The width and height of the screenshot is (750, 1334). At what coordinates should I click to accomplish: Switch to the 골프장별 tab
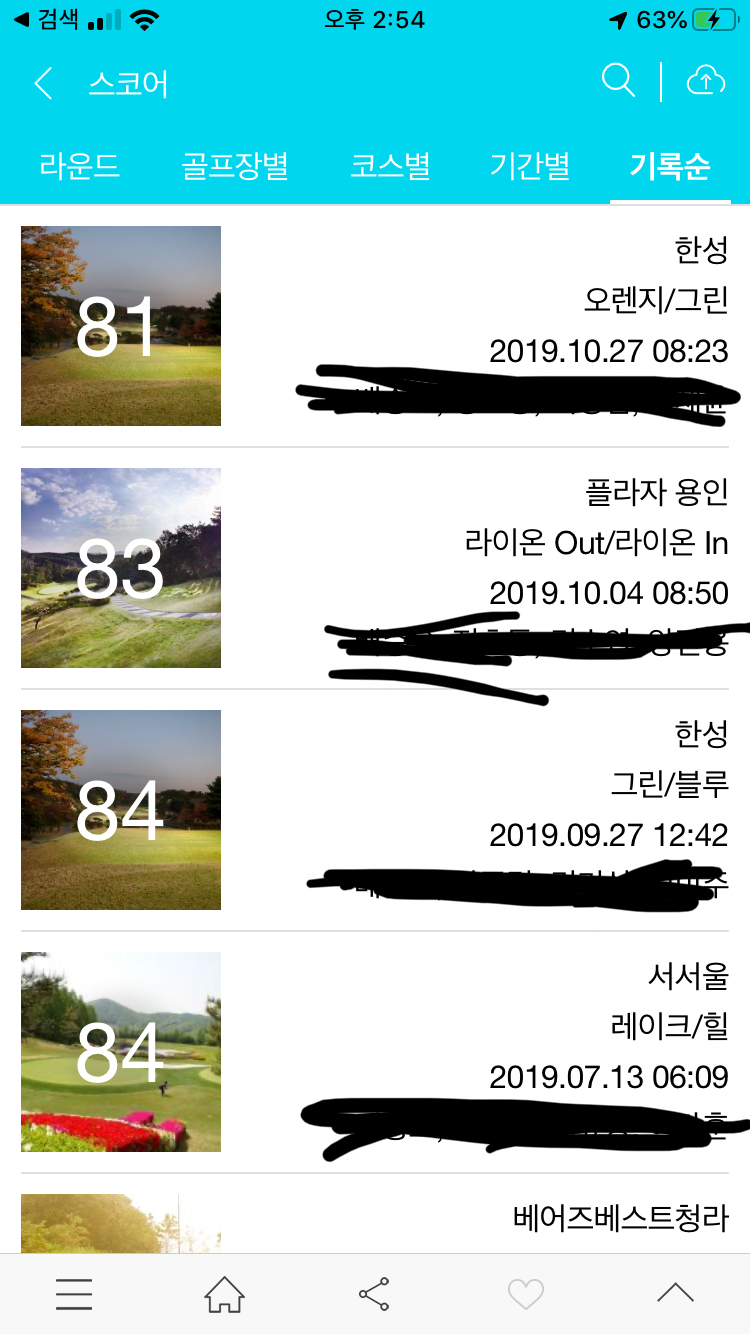click(x=235, y=166)
